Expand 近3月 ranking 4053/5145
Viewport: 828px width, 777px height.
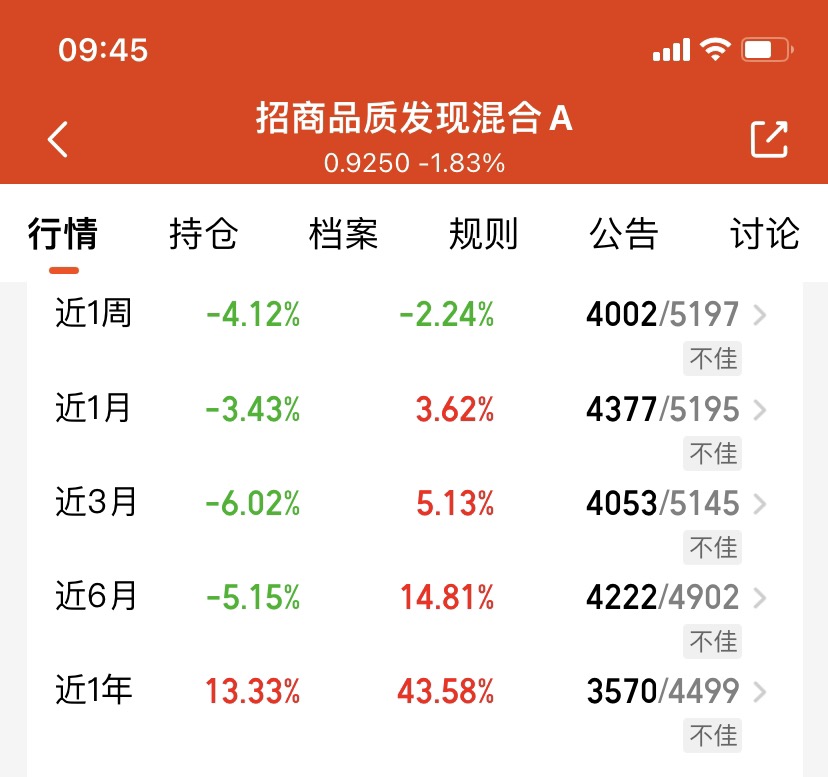coord(676,503)
